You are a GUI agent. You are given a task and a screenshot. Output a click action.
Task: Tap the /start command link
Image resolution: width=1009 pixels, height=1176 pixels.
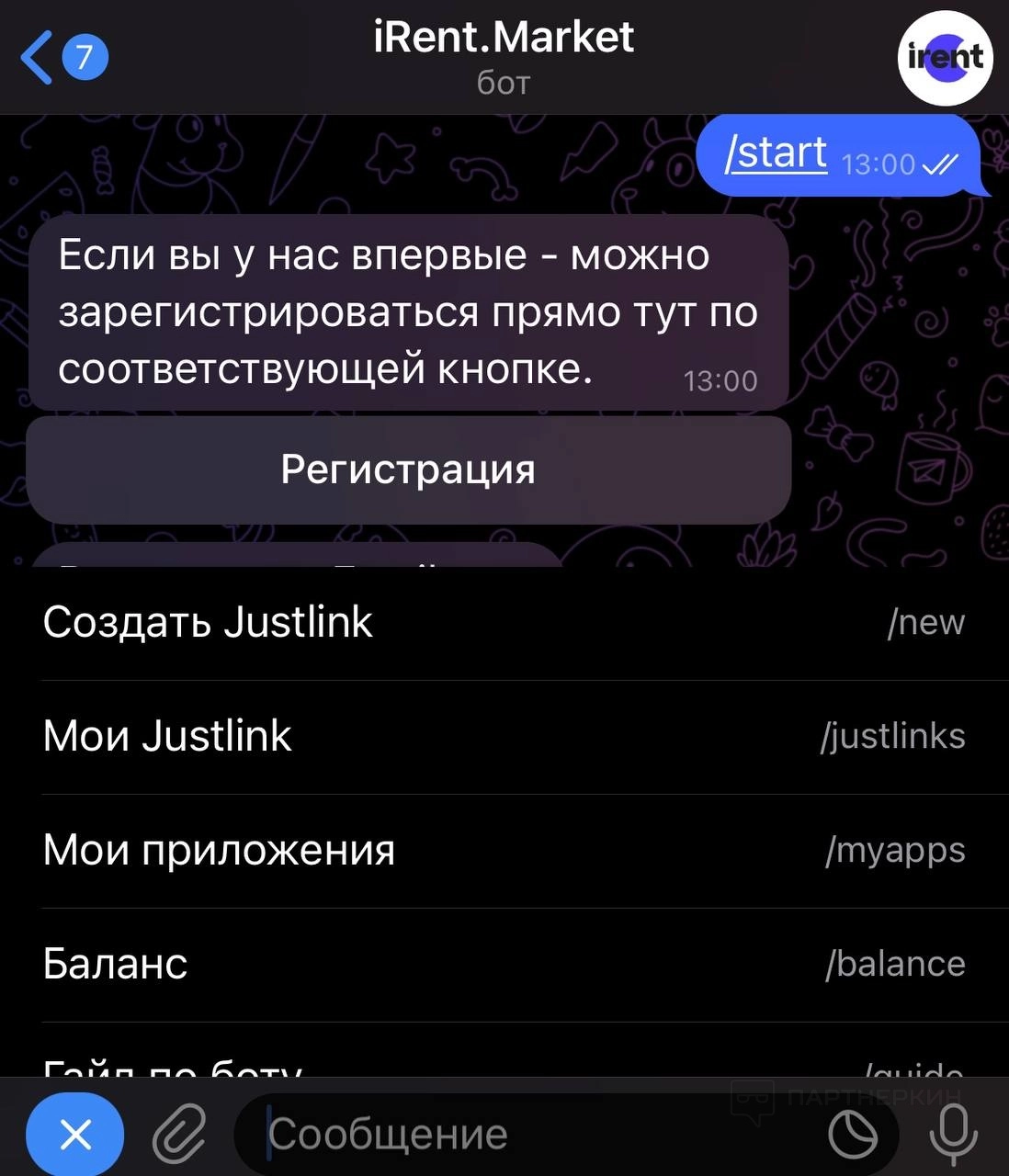(x=777, y=153)
